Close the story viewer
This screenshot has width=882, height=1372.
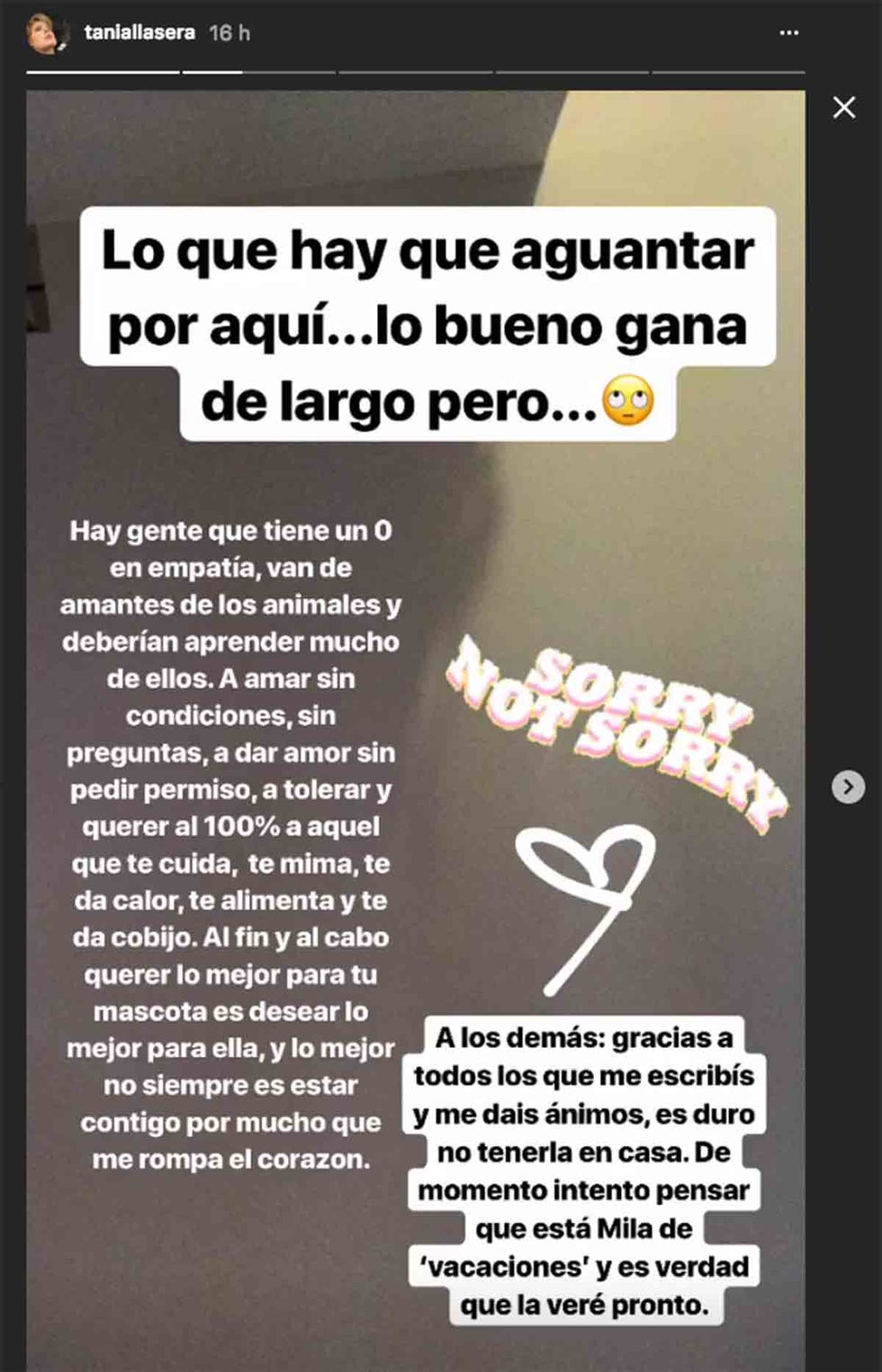coord(843,108)
